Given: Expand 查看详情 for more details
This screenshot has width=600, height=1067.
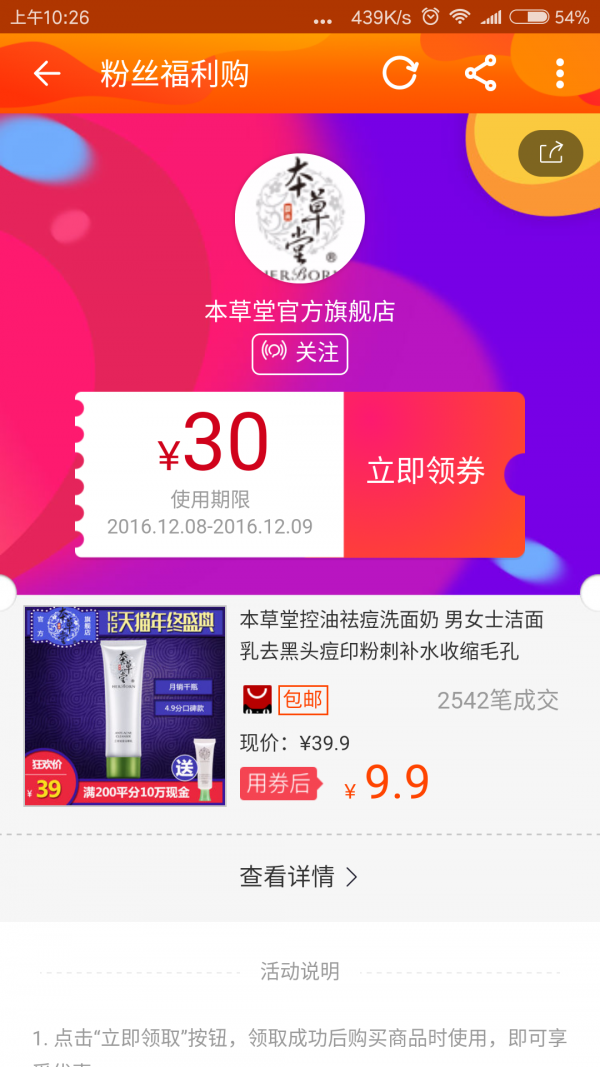Looking at the screenshot, I should pos(299,877).
